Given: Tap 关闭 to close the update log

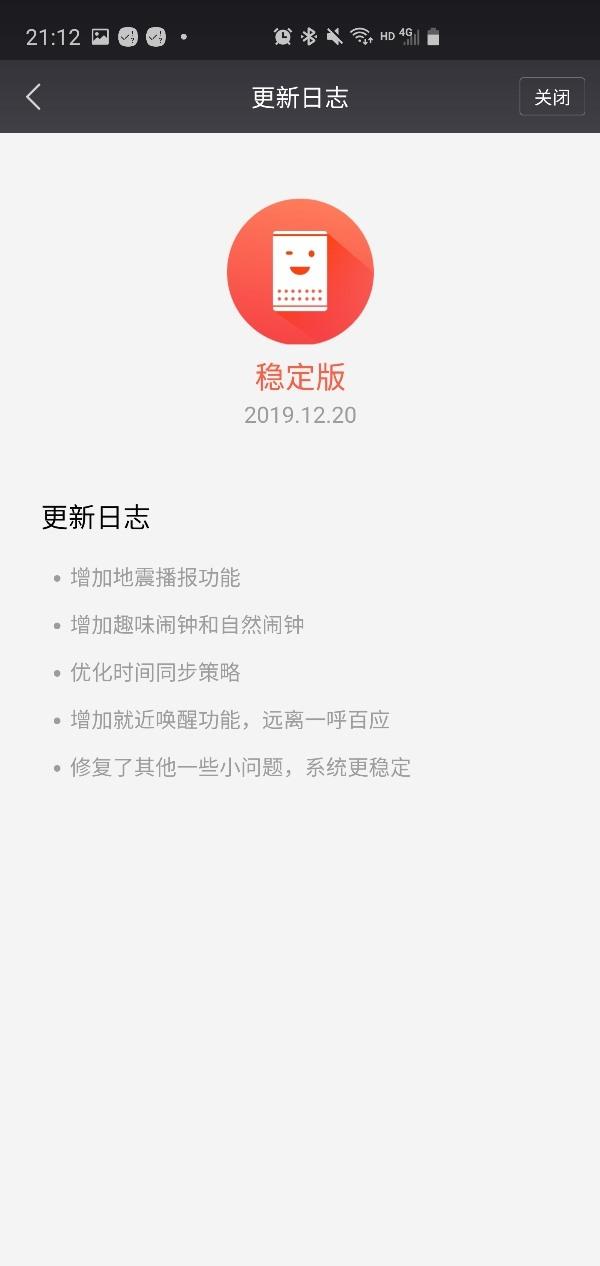Looking at the screenshot, I should pyautogui.click(x=552, y=97).
